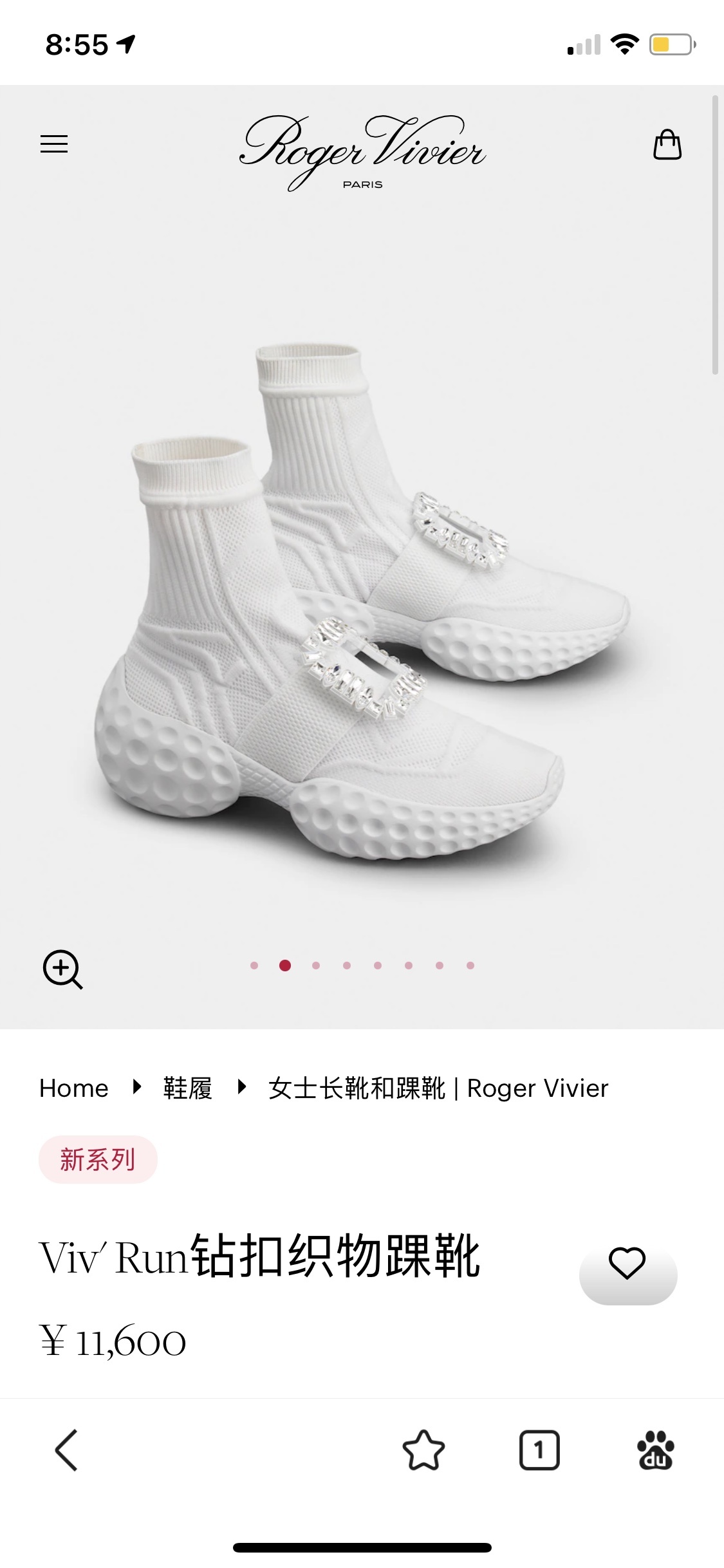Jump to the first image dot

tap(254, 966)
